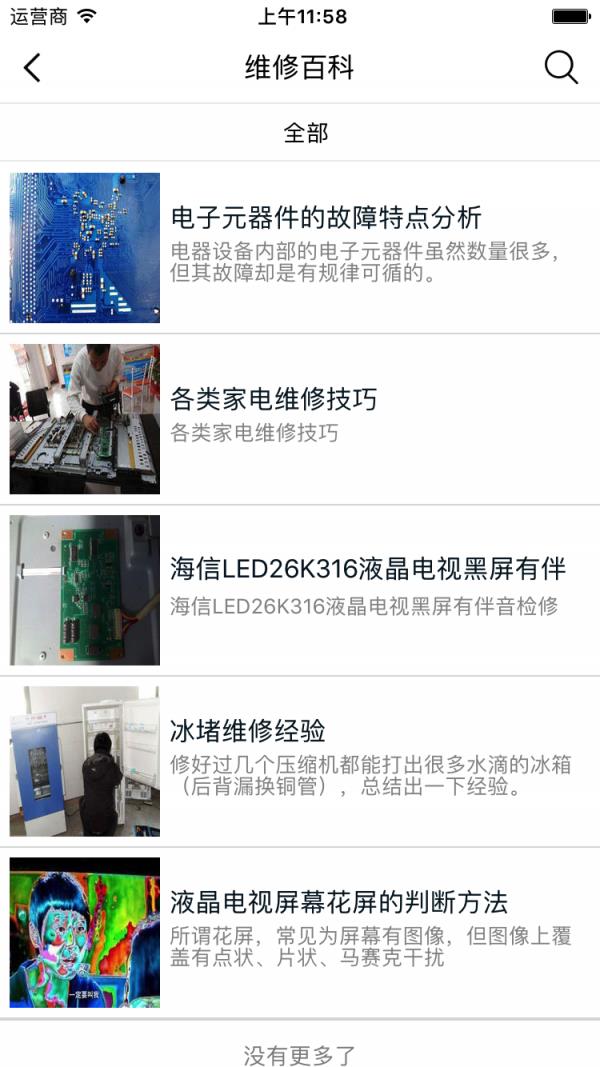Open article 冰堵维修经验
This screenshot has width=600, height=1067.
coord(248,731)
